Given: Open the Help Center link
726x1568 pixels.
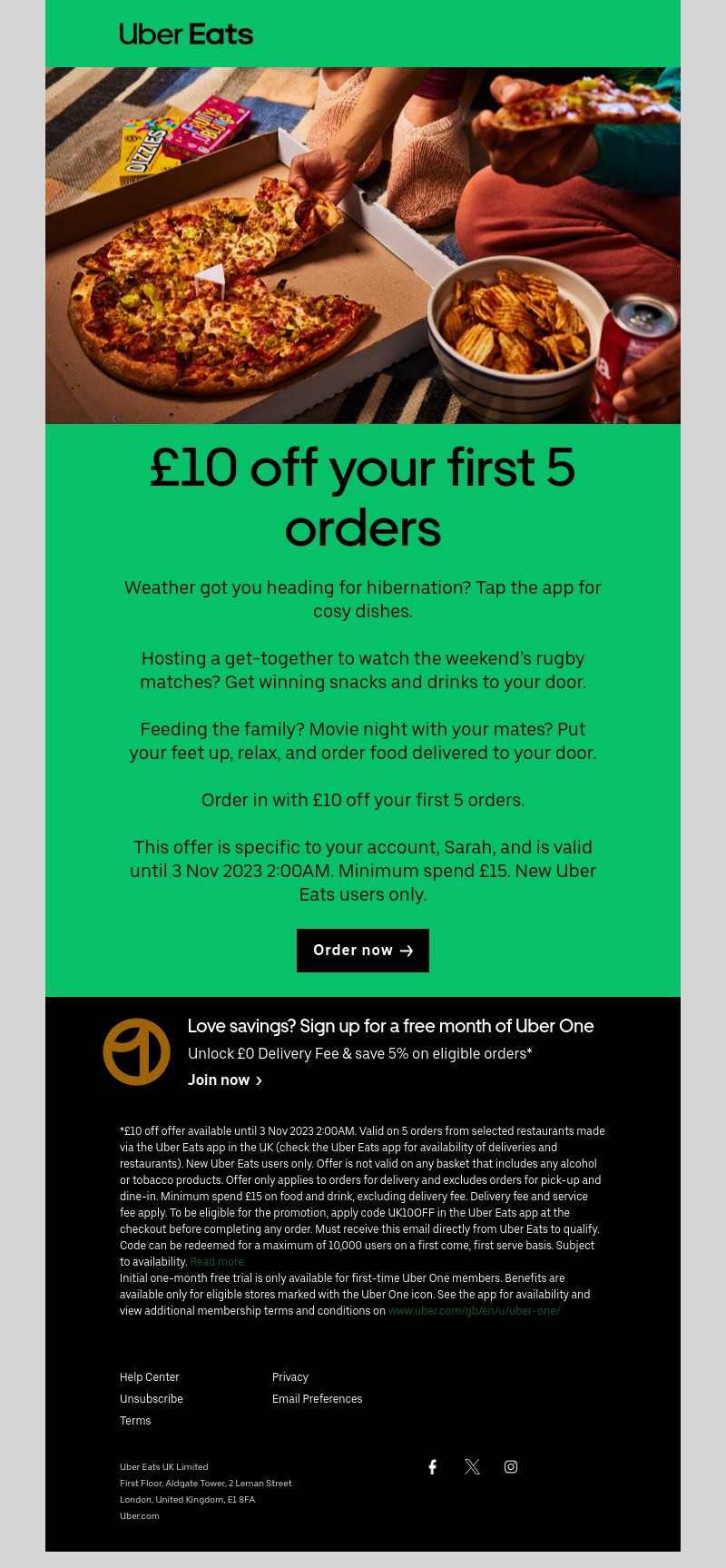Looking at the screenshot, I should (150, 1376).
